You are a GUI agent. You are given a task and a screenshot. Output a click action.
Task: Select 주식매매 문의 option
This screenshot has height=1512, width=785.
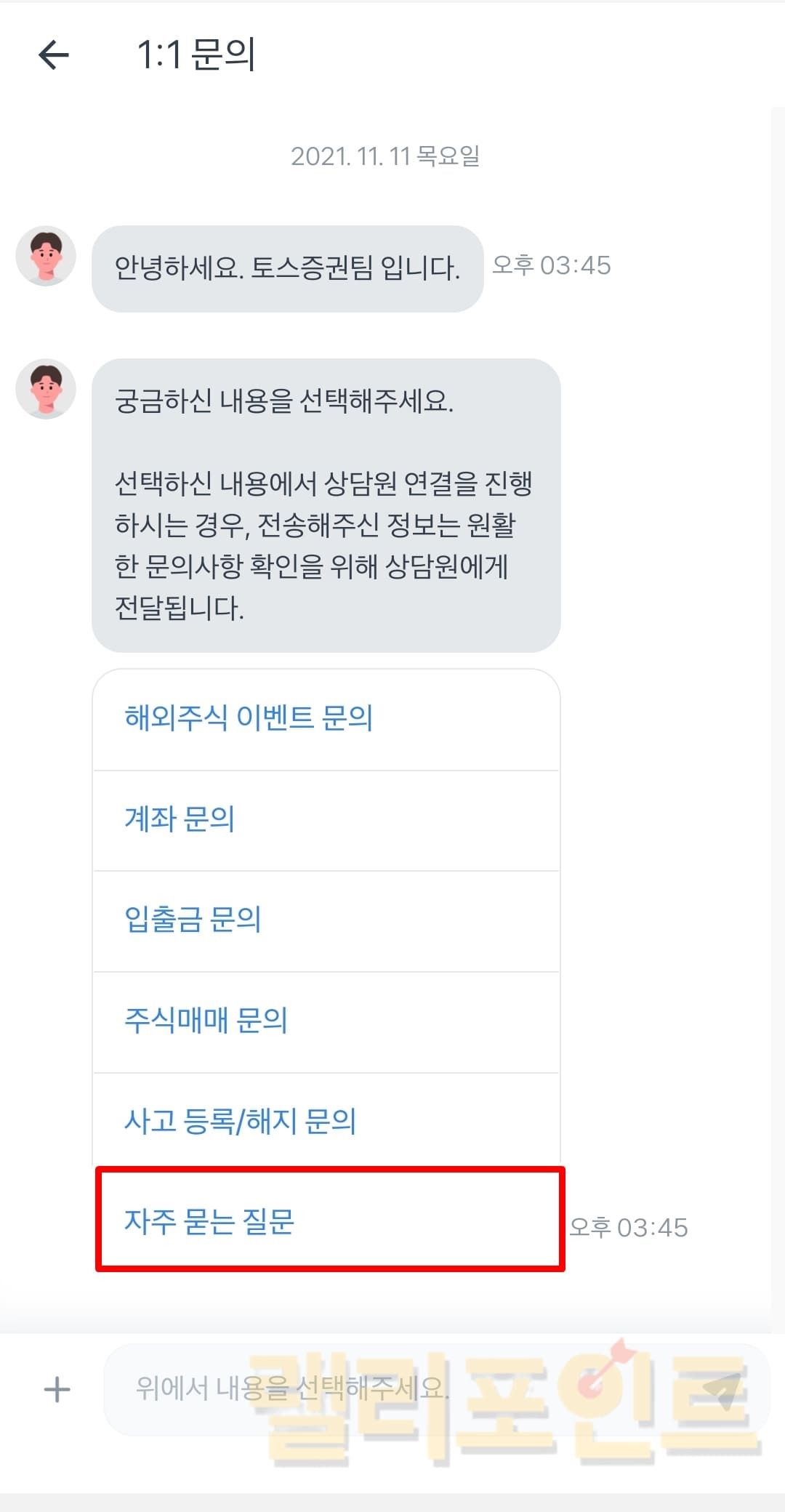[x=326, y=1021]
